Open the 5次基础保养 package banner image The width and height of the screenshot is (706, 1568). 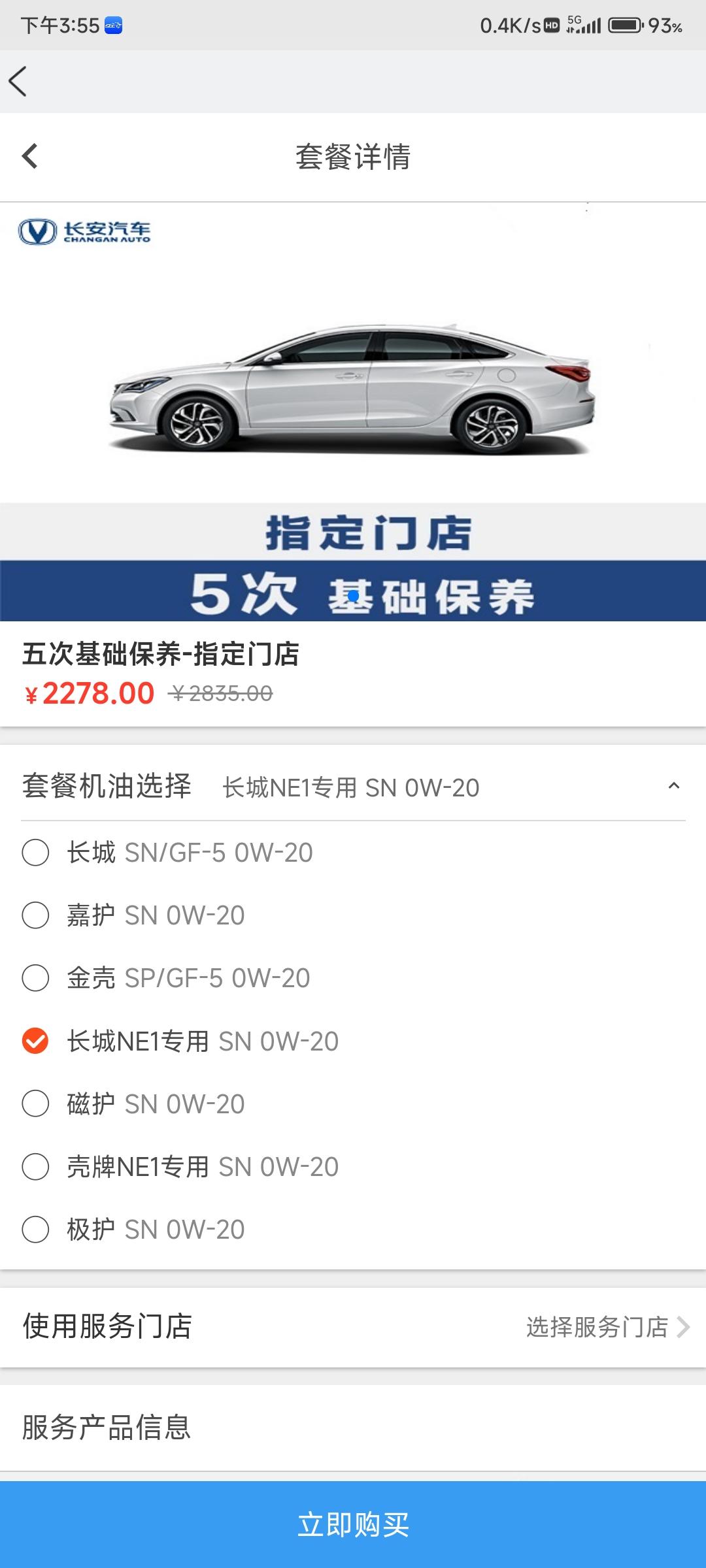tap(353, 412)
